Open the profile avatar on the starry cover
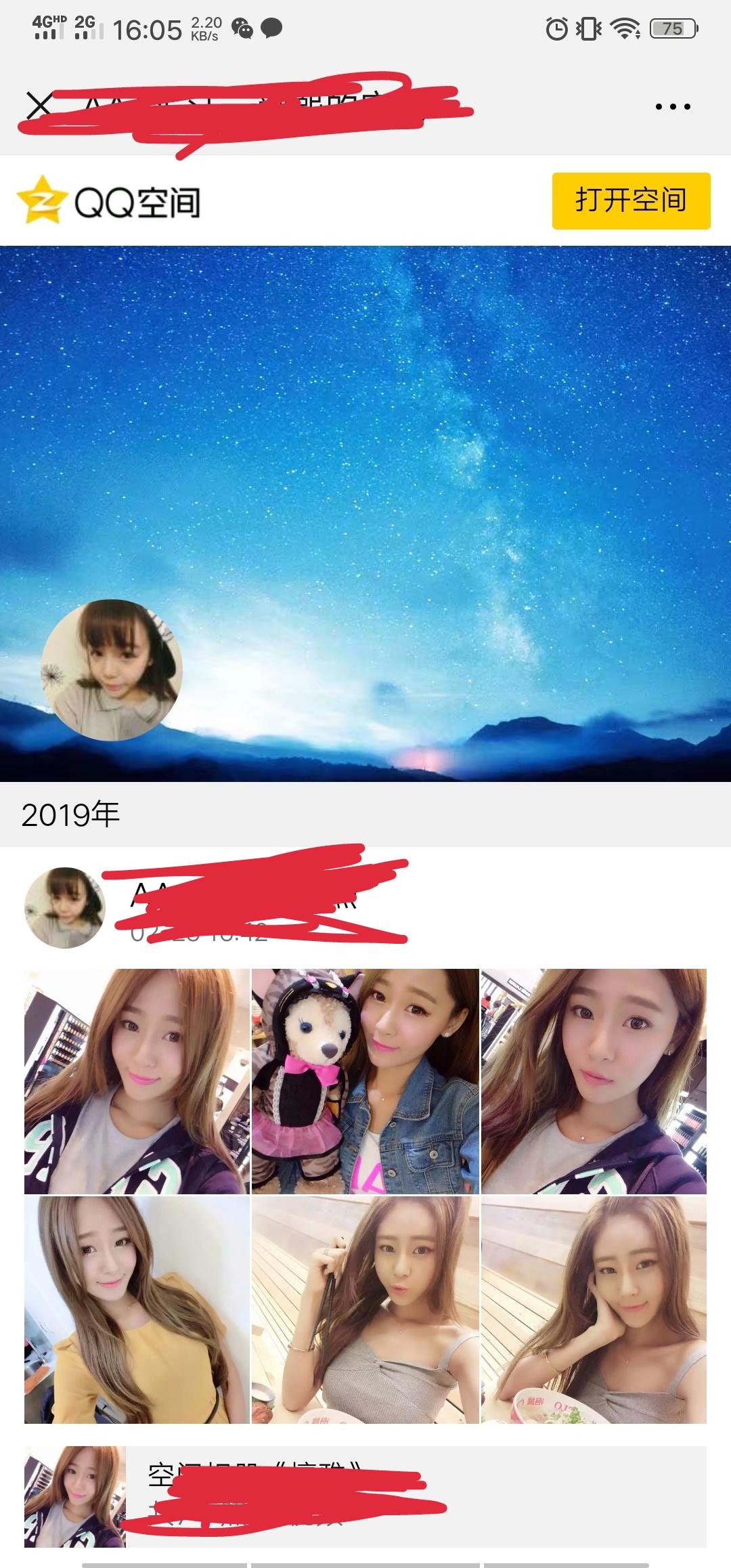731x1568 pixels. 112,669
